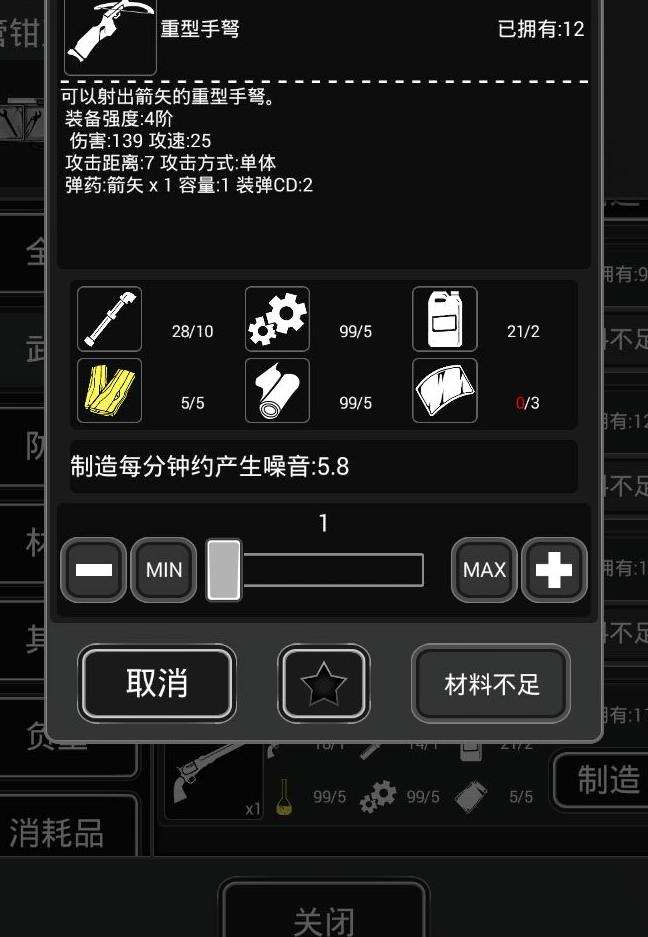Viewport: 648px width, 937px height.
Task: View the missing cloth material 0/3
Action: 445,391
